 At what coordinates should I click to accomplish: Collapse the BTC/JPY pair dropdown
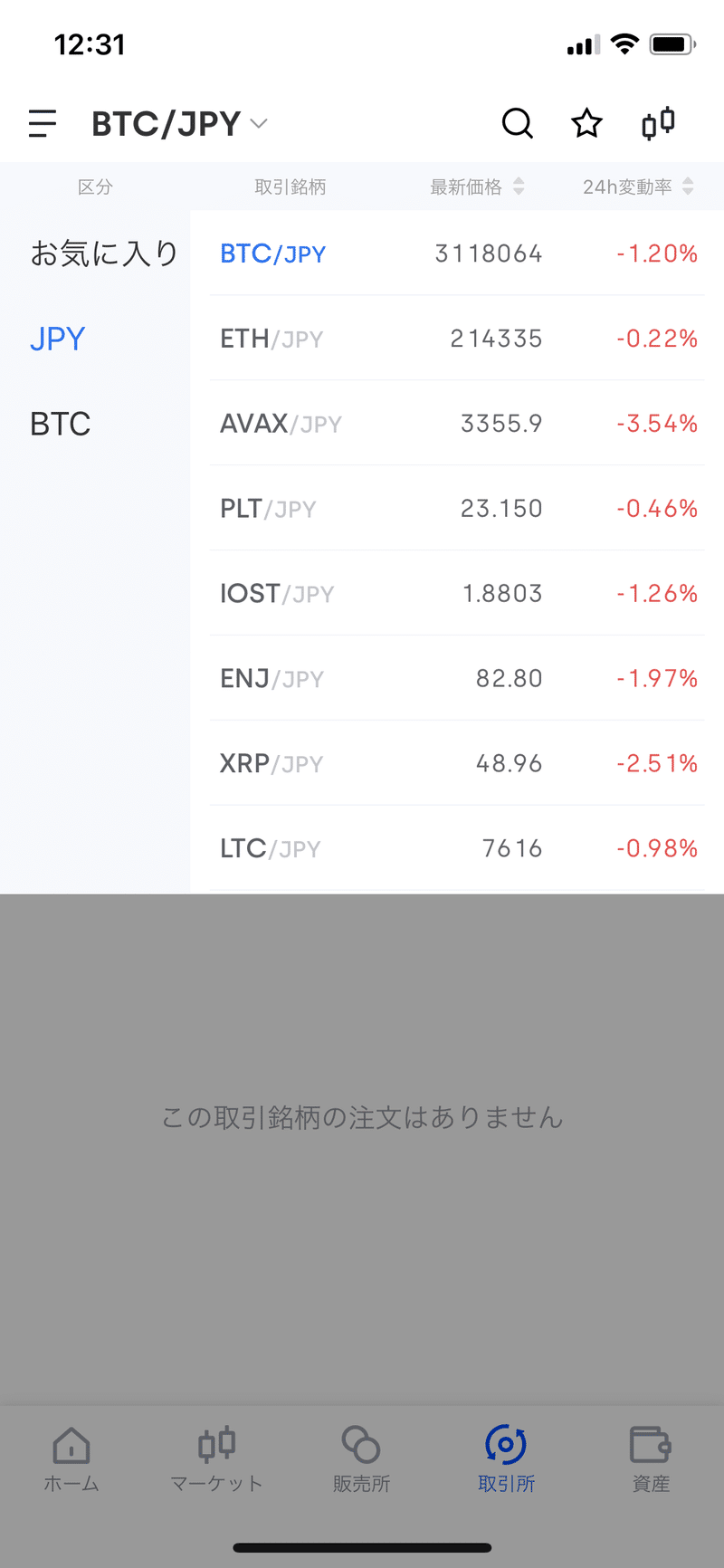pyautogui.click(x=180, y=124)
